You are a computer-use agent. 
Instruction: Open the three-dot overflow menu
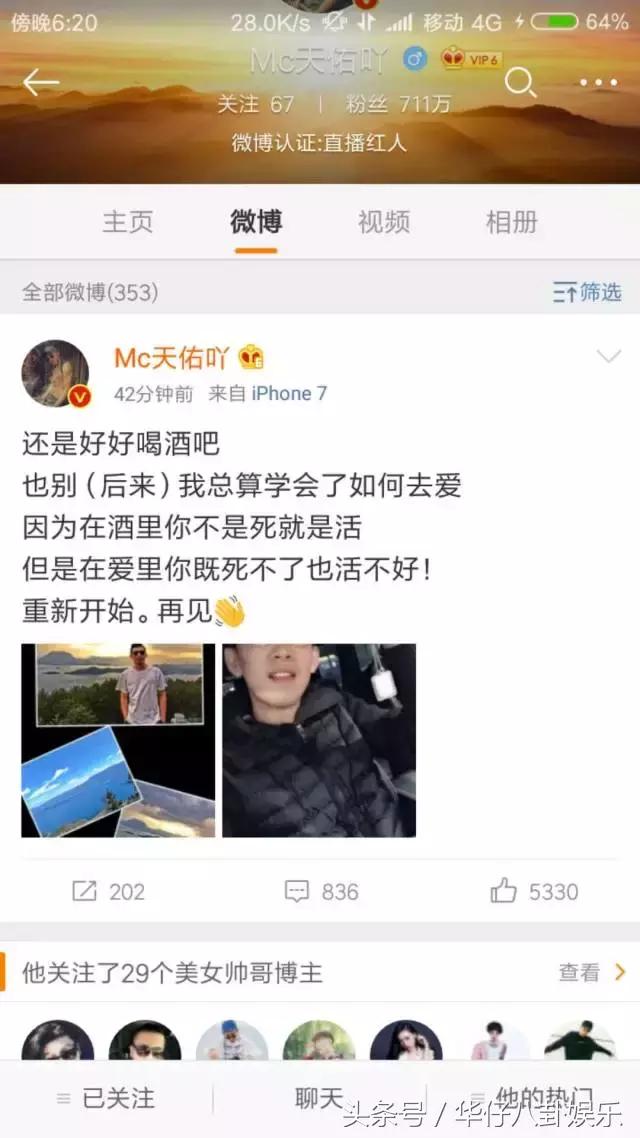[598, 84]
